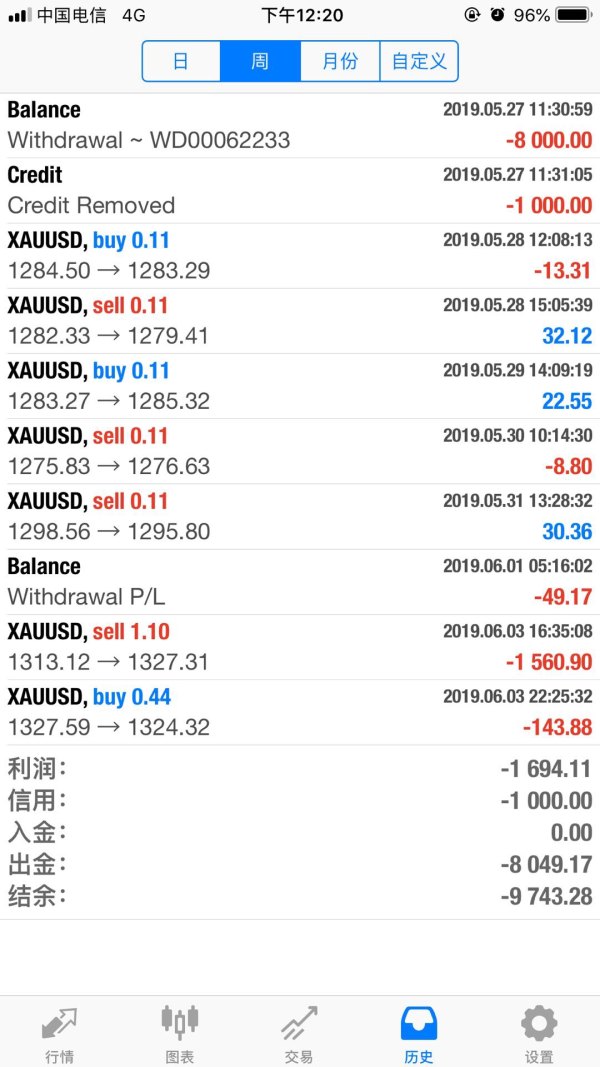Tap the 历史 history tab
The height and width of the screenshot is (1067, 600).
coord(419,1033)
